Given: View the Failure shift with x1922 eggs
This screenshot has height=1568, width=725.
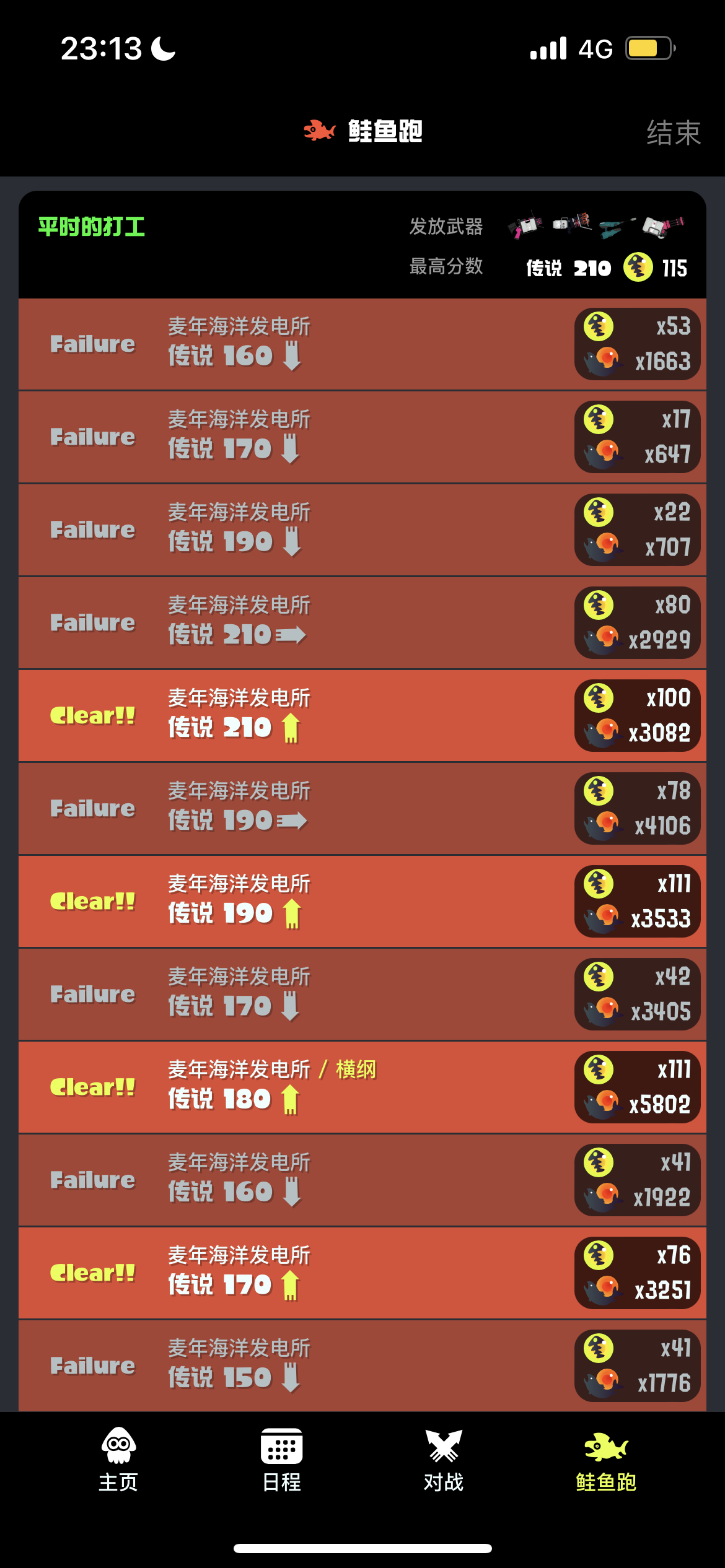Looking at the screenshot, I should [x=362, y=1180].
